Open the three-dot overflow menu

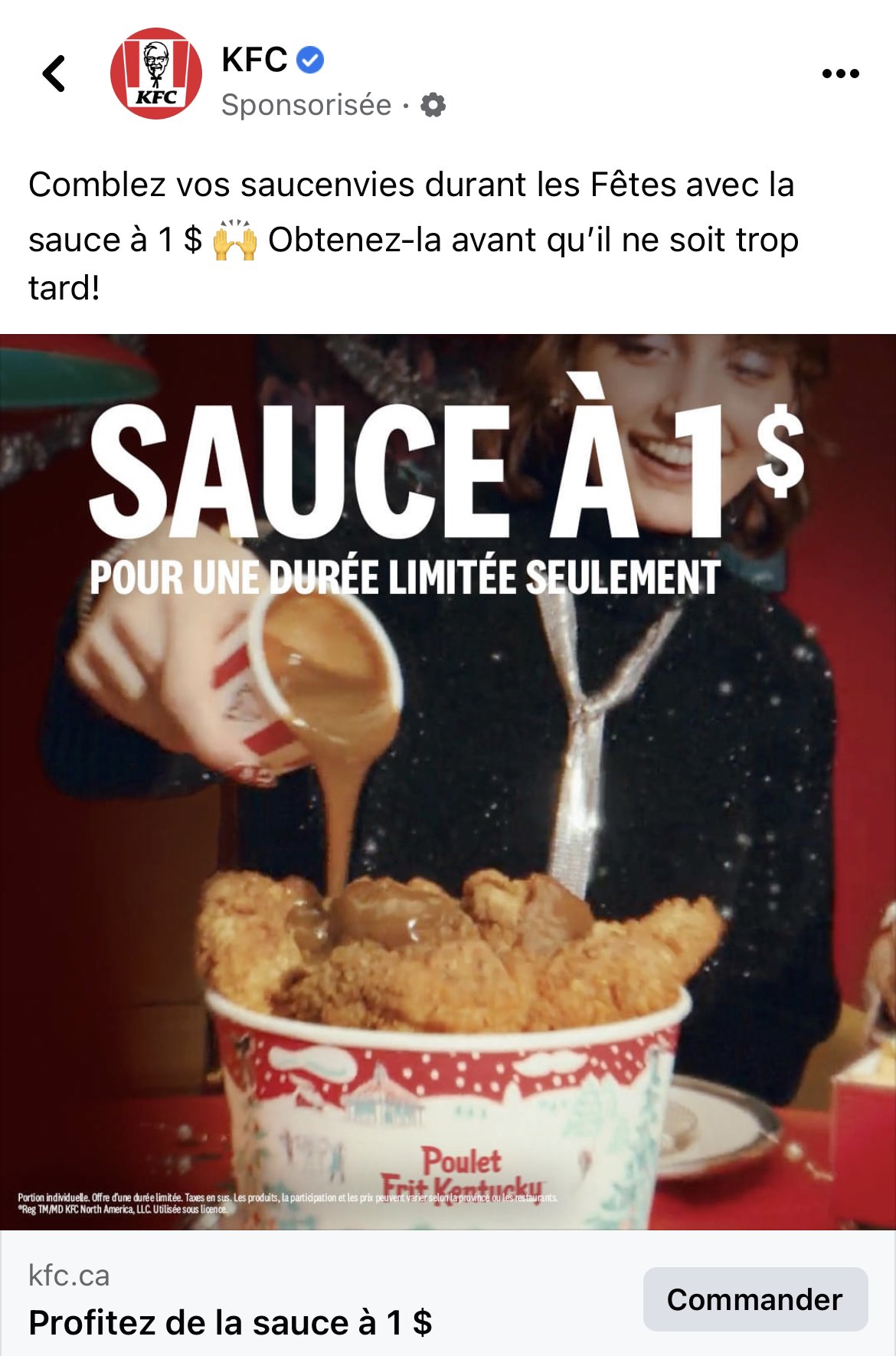click(840, 74)
